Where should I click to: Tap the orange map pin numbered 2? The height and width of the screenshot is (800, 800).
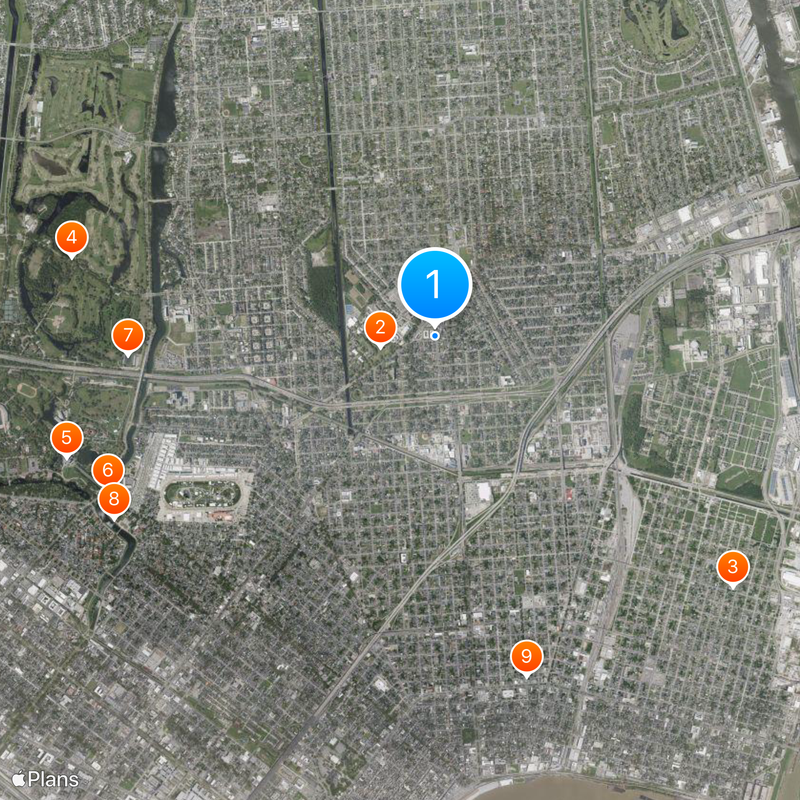(380, 327)
